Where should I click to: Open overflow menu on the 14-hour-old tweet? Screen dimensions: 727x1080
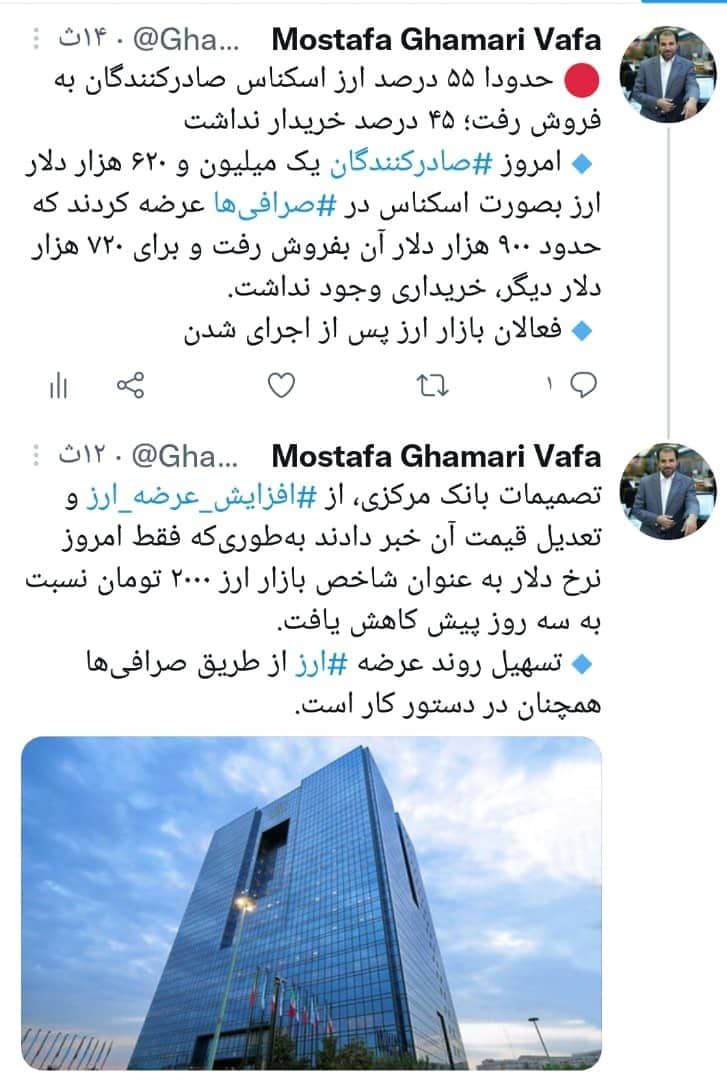coord(37,40)
